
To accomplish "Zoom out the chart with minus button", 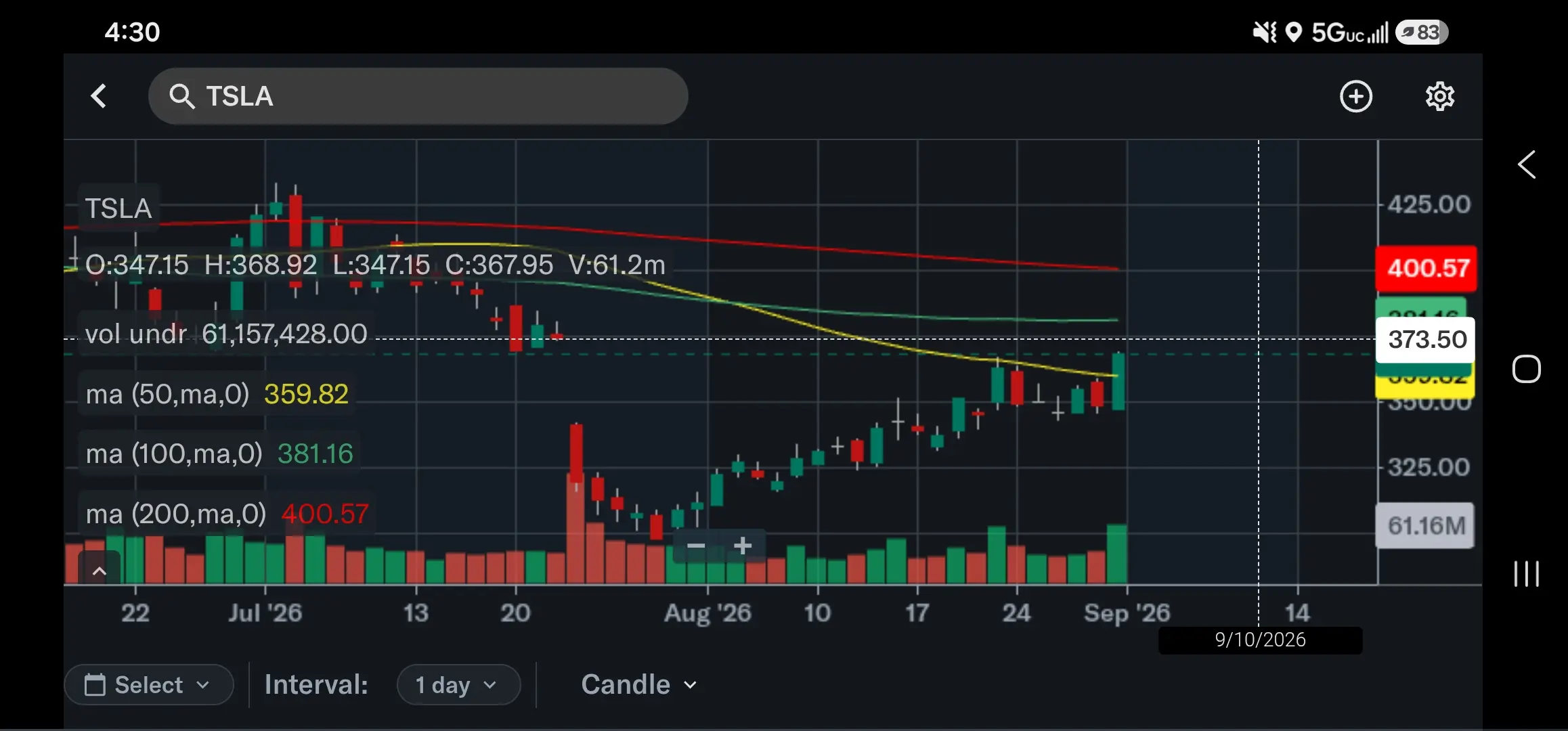I will pos(696,546).
